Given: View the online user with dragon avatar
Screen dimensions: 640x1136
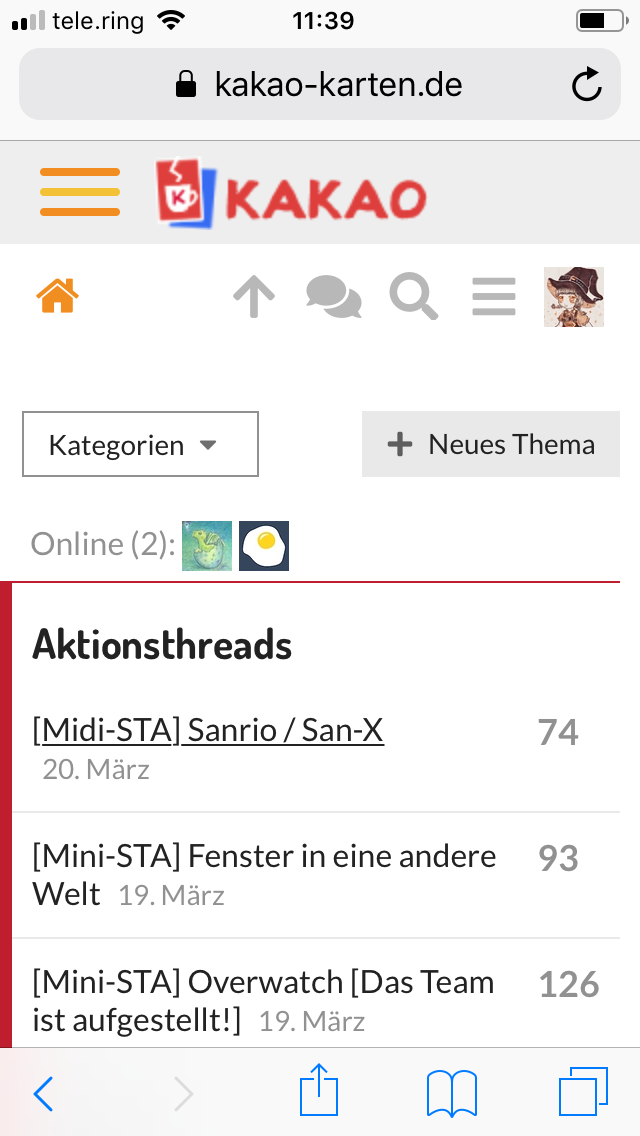Looking at the screenshot, I should [x=207, y=546].
